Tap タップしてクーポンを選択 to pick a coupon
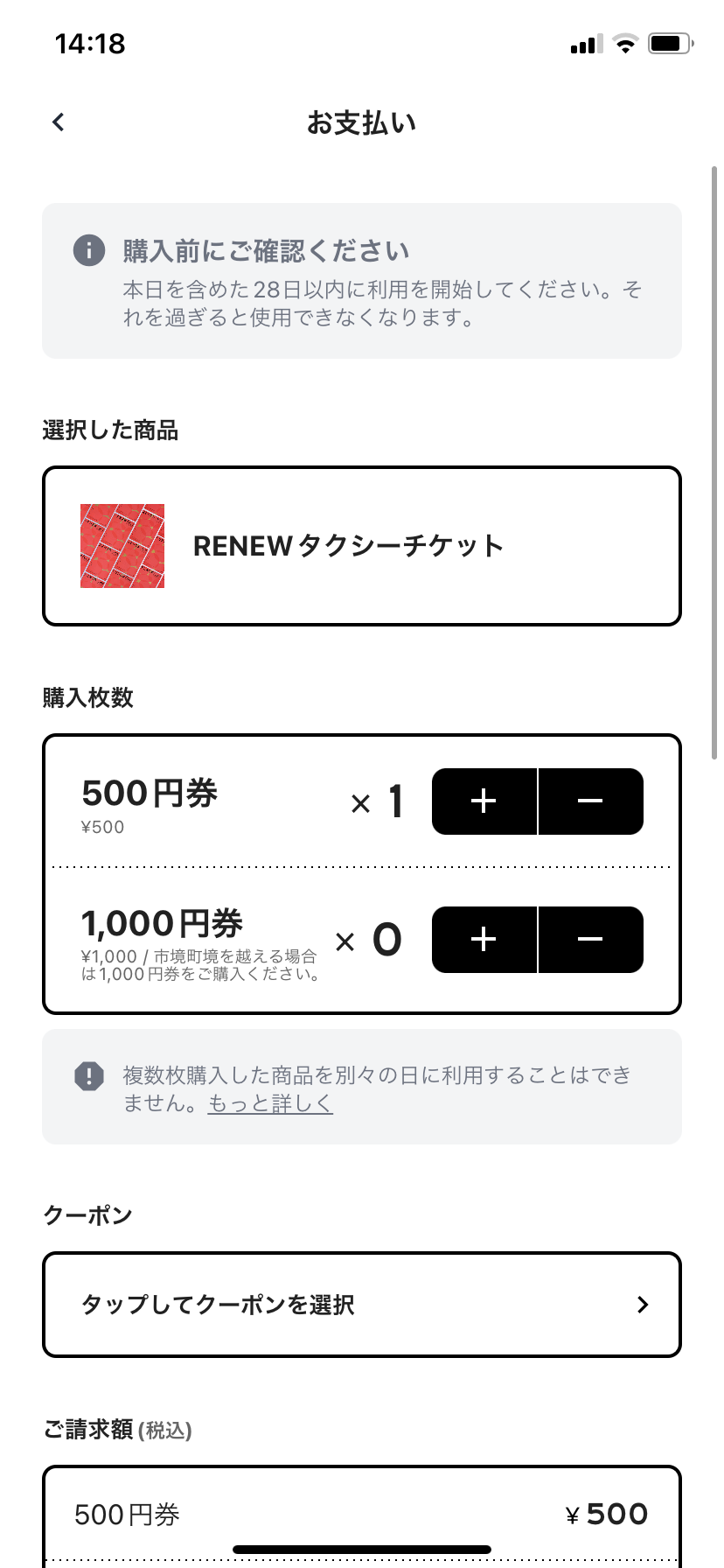 point(362,1305)
